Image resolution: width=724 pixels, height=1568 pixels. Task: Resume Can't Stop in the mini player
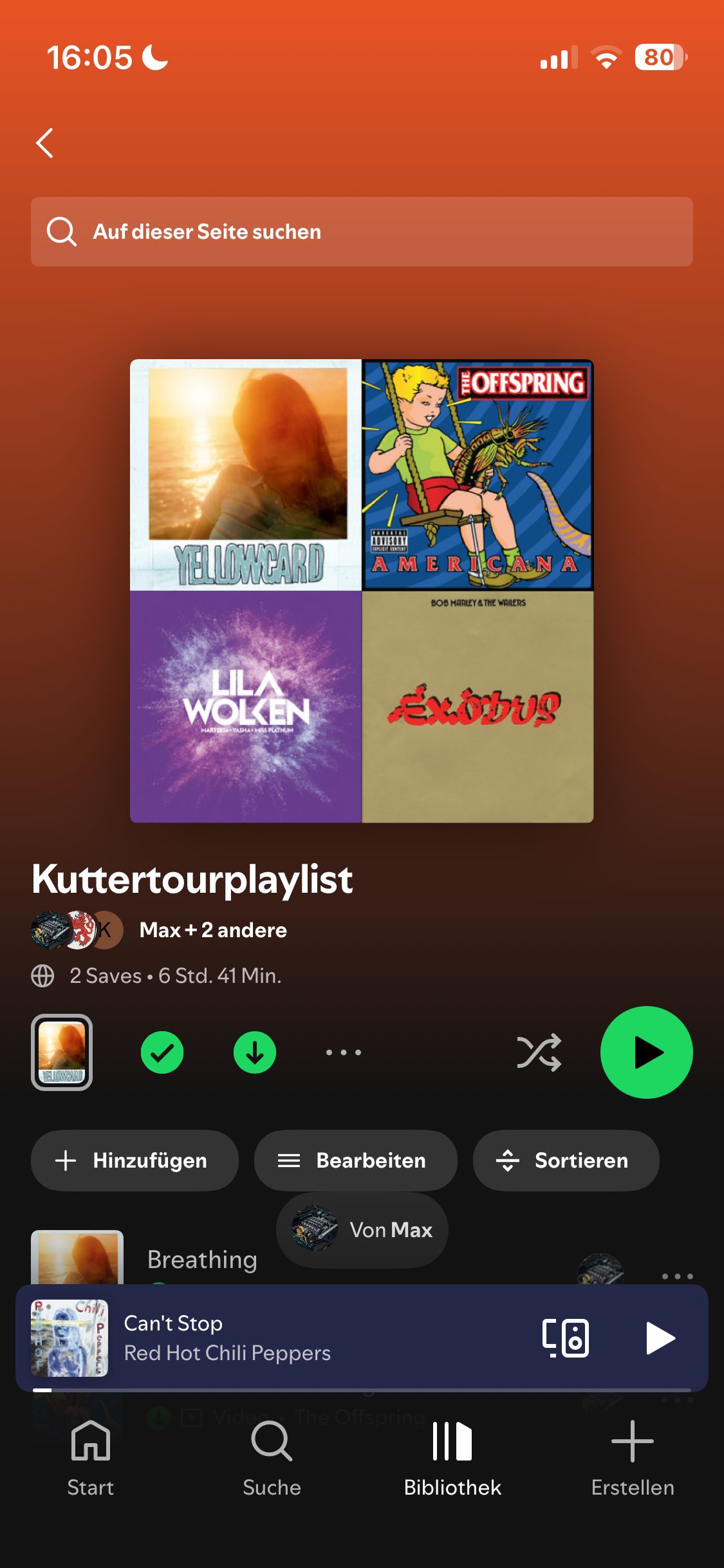tap(660, 1338)
